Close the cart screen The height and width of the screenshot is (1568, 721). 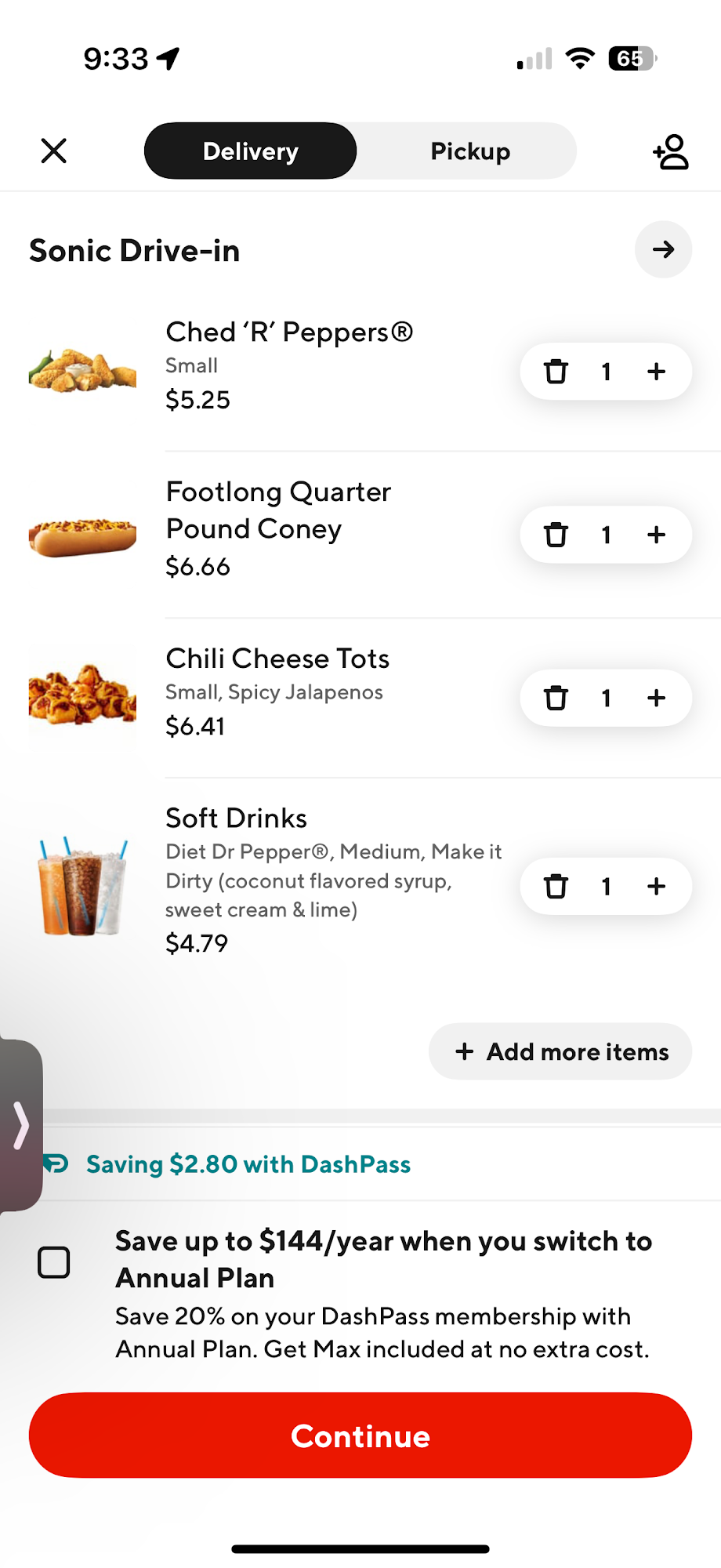pos(54,151)
